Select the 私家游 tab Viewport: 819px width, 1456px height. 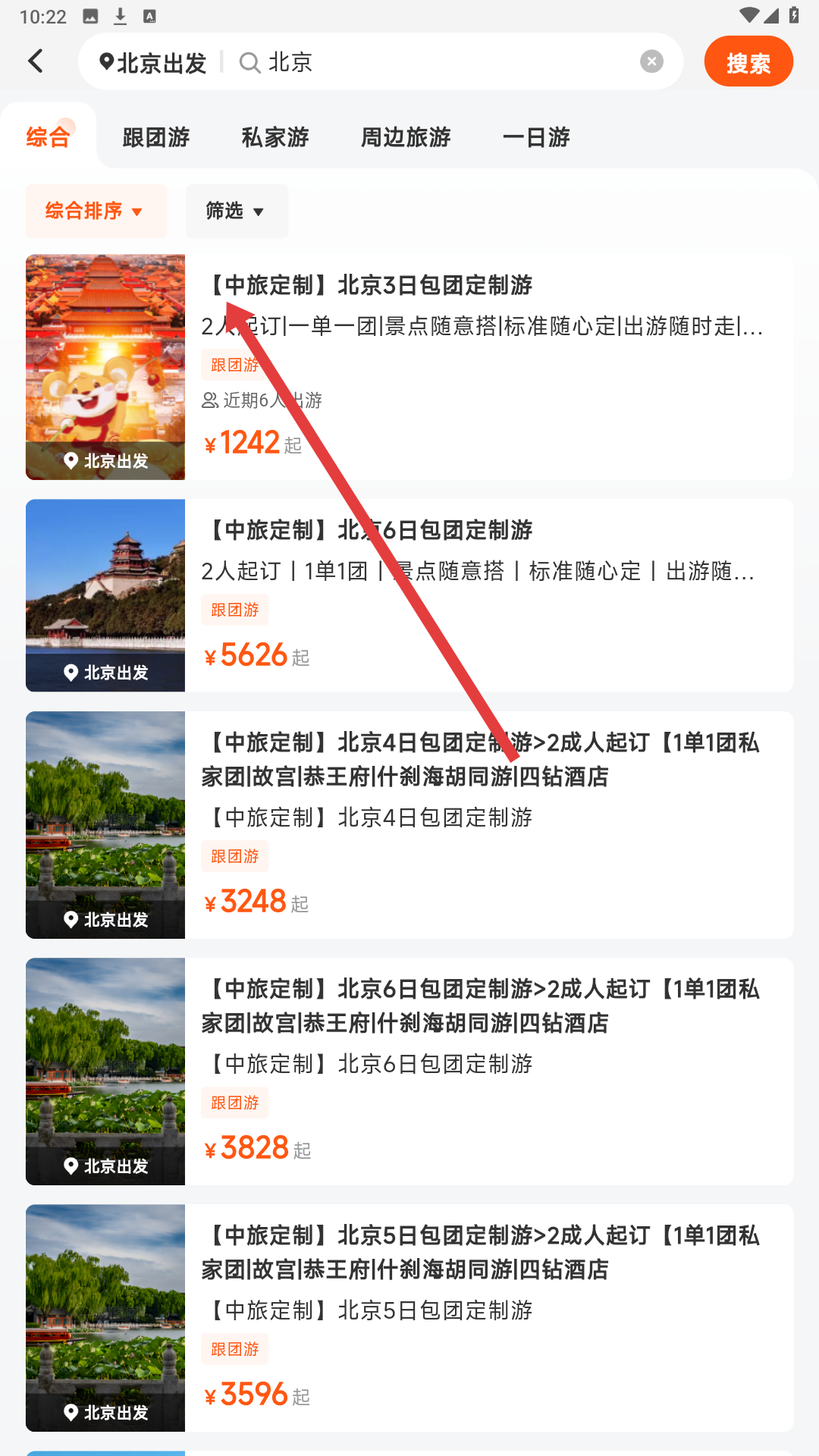[275, 137]
